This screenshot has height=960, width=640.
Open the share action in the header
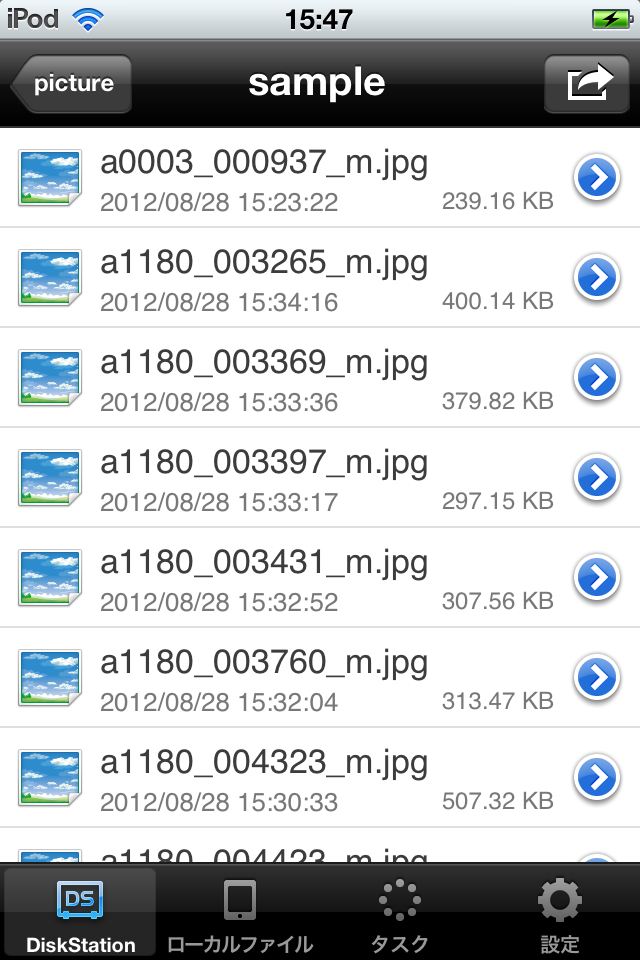pyautogui.click(x=586, y=84)
